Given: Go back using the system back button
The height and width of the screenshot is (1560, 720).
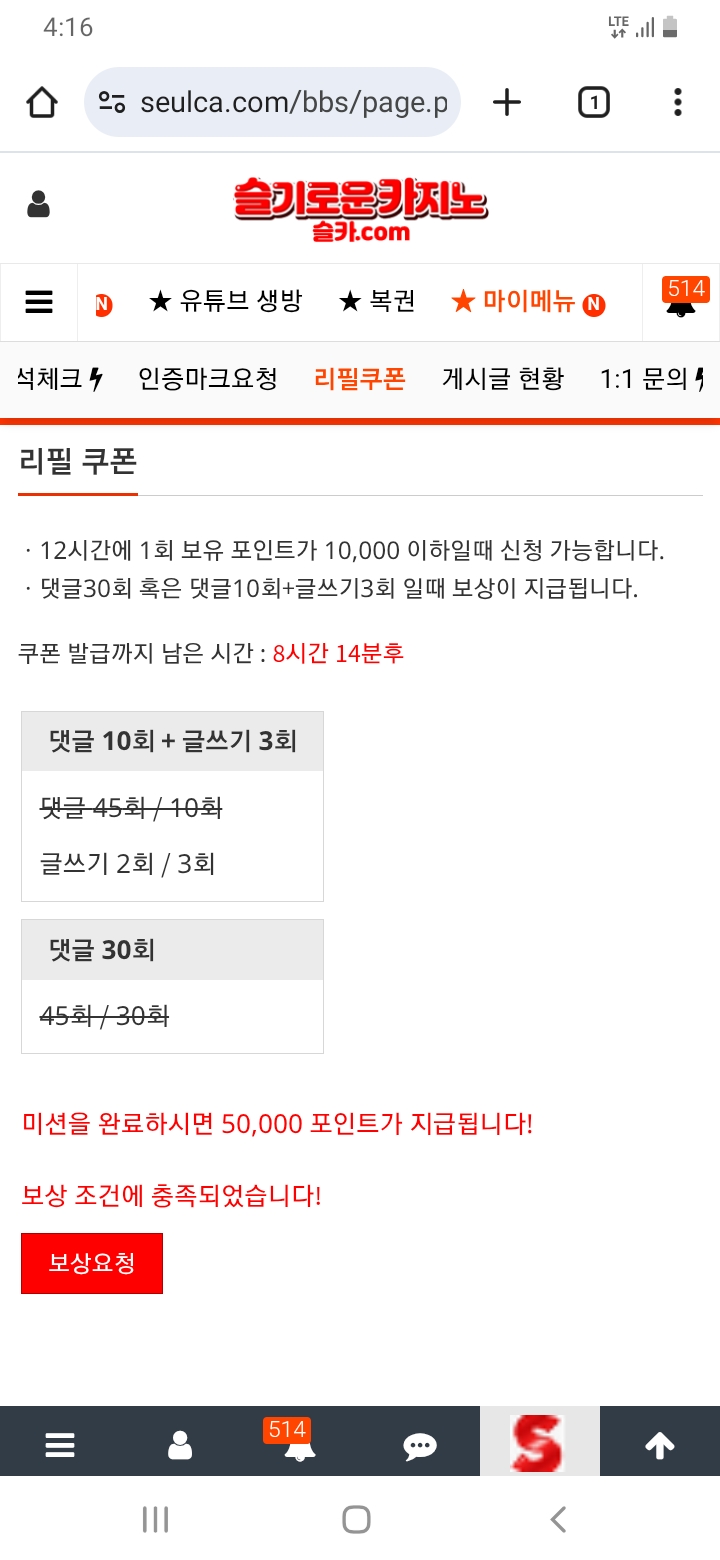Looking at the screenshot, I should [x=558, y=1520].
